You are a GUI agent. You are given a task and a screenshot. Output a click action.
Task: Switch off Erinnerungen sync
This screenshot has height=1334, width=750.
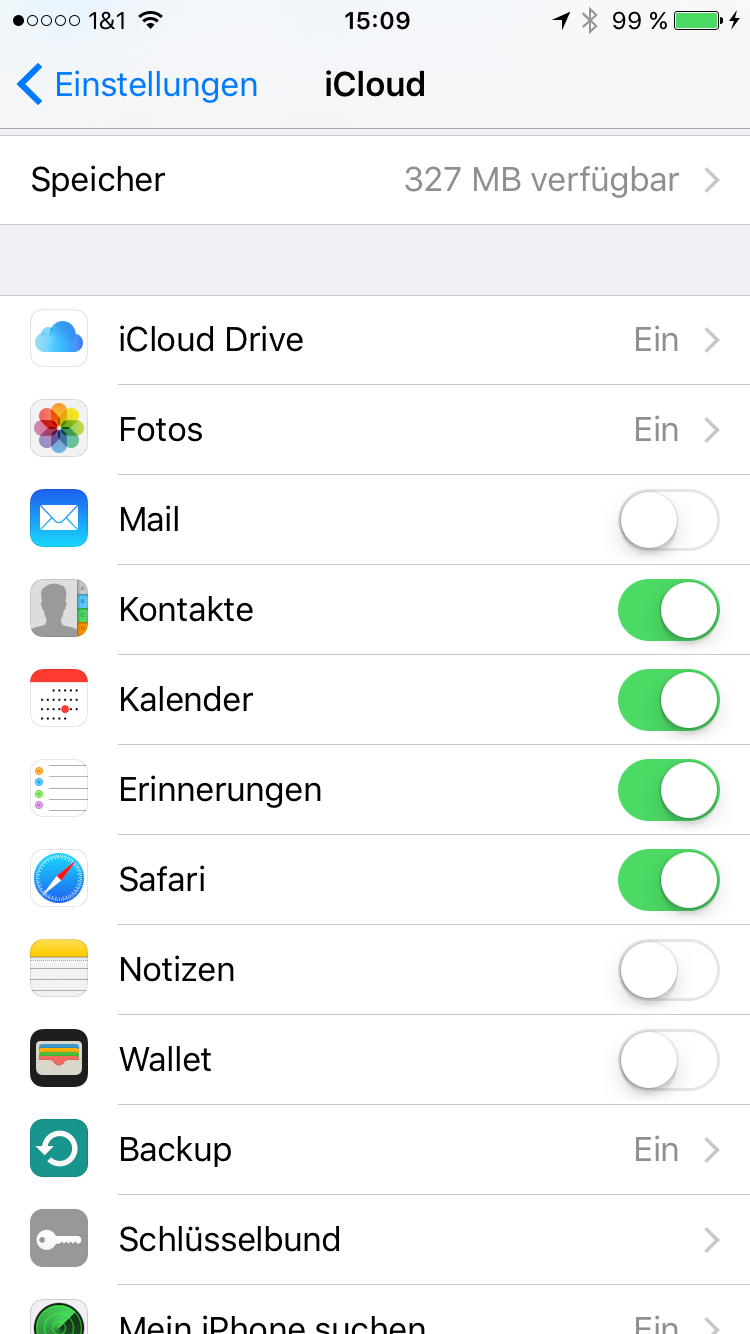click(668, 790)
